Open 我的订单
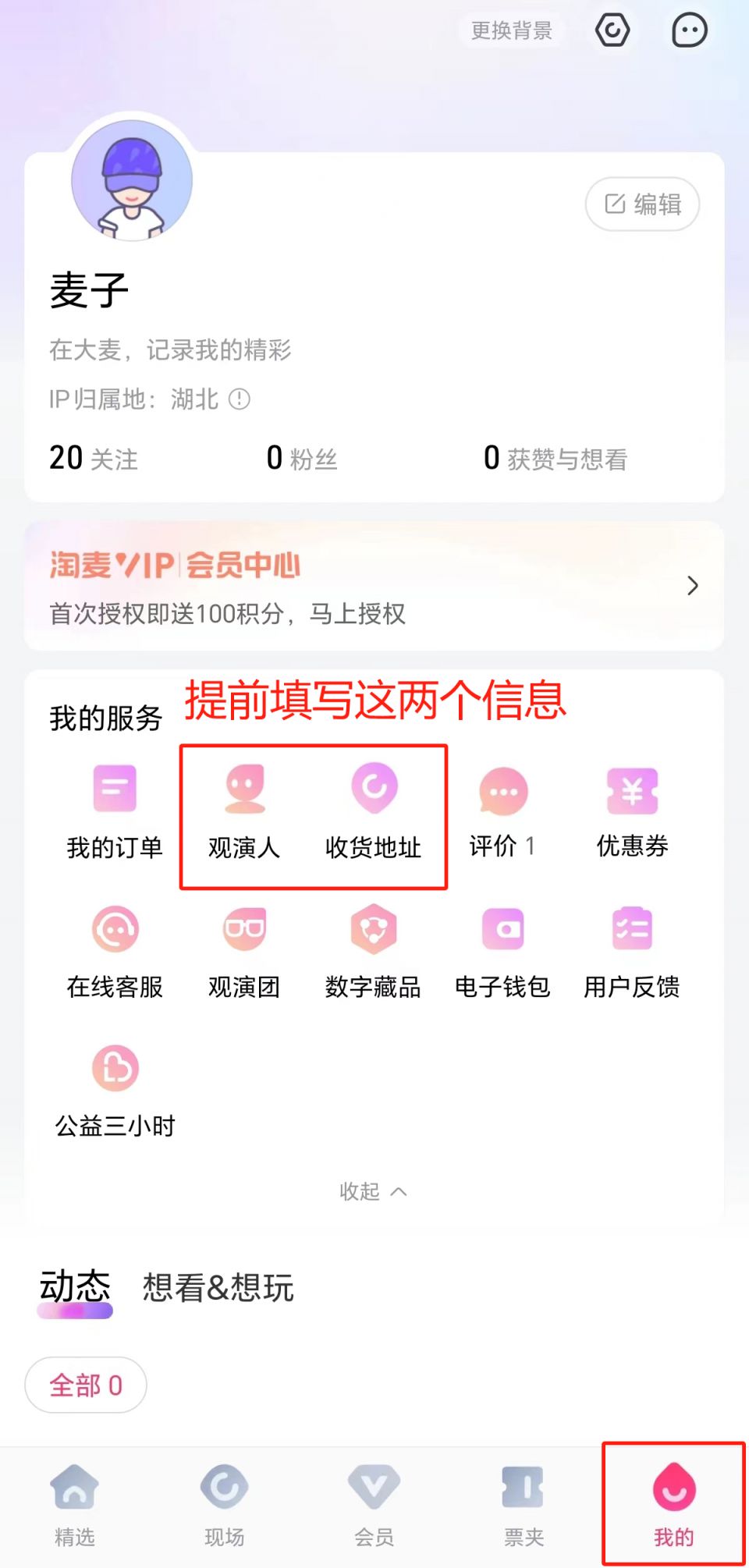The height and width of the screenshot is (1568, 749). click(115, 811)
